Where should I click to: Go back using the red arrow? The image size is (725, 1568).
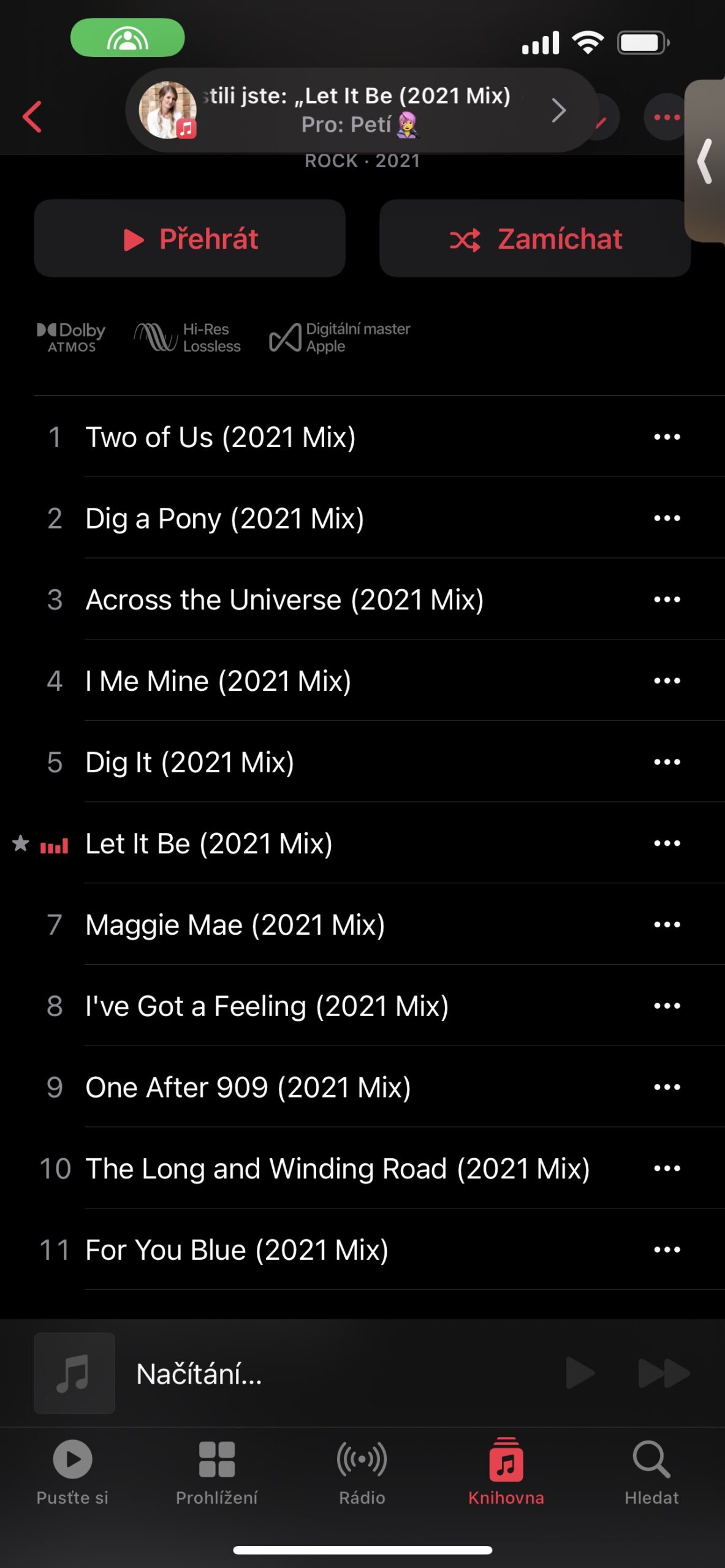pyautogui.click(x=32, y=116)
